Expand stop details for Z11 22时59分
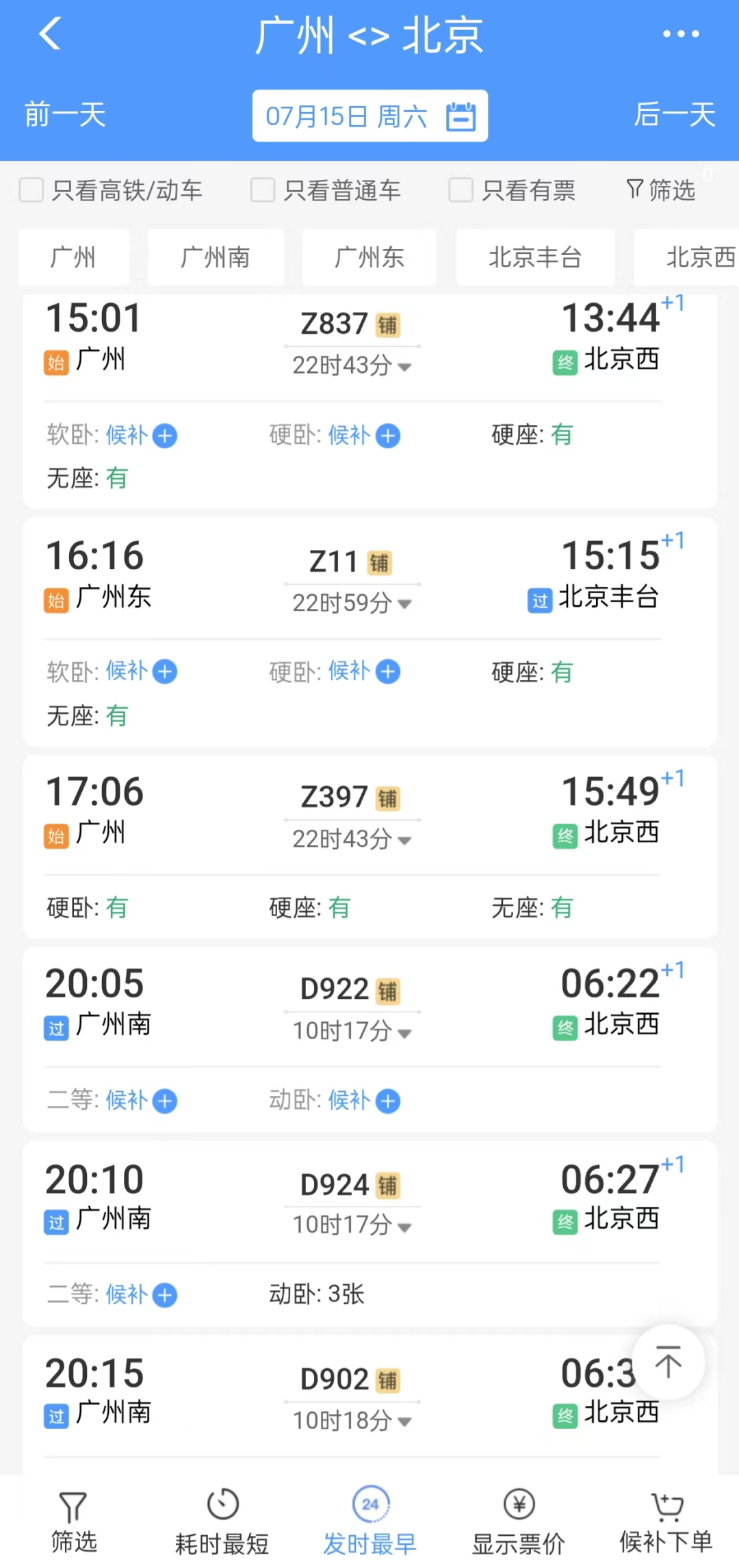The width and height of the screenshot is (739, 1568). coord(352,603)
